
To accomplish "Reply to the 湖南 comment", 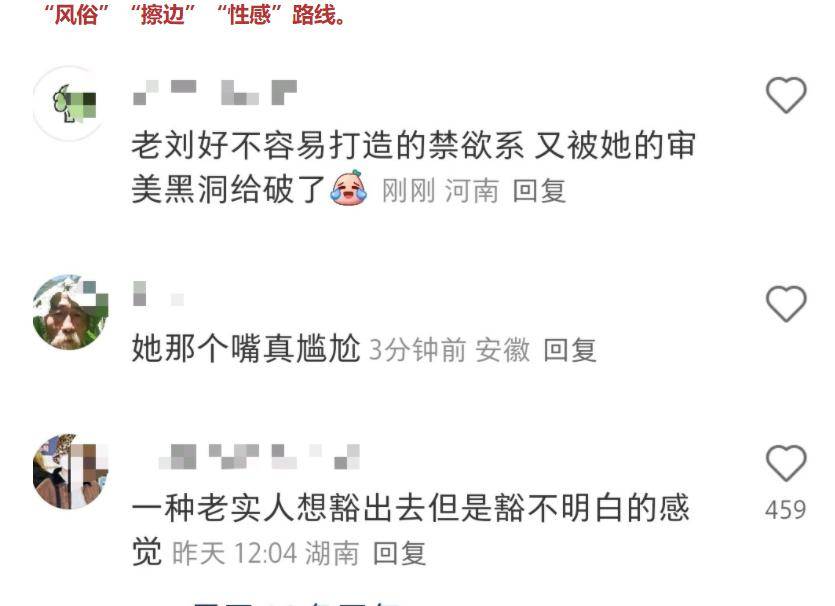I will 400,552.
